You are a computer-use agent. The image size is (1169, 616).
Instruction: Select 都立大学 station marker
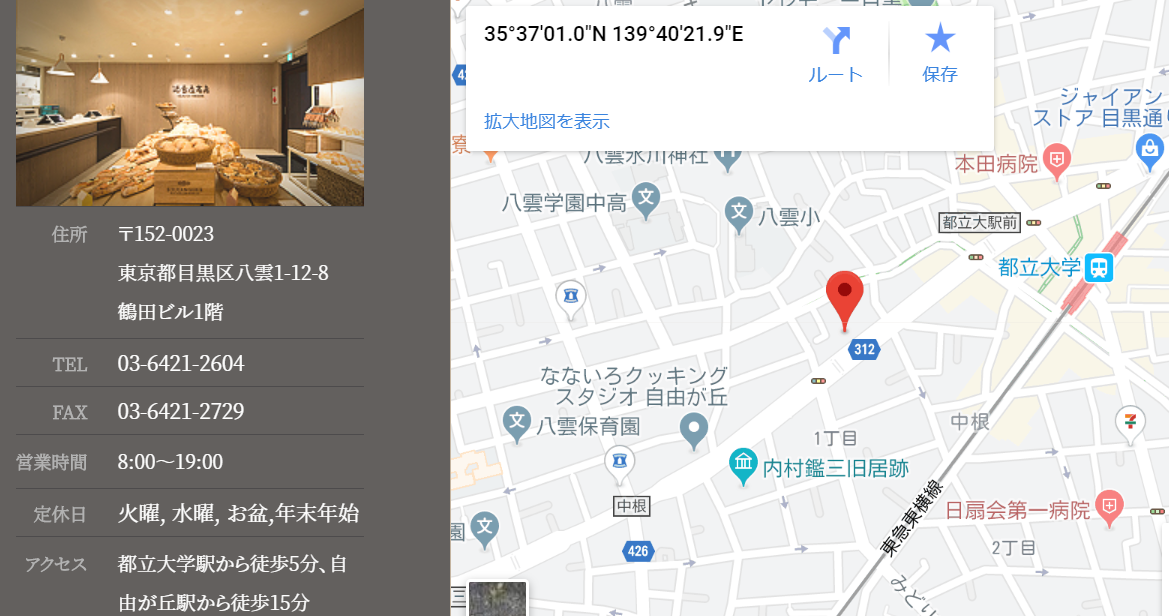[x=1098, y=267]
